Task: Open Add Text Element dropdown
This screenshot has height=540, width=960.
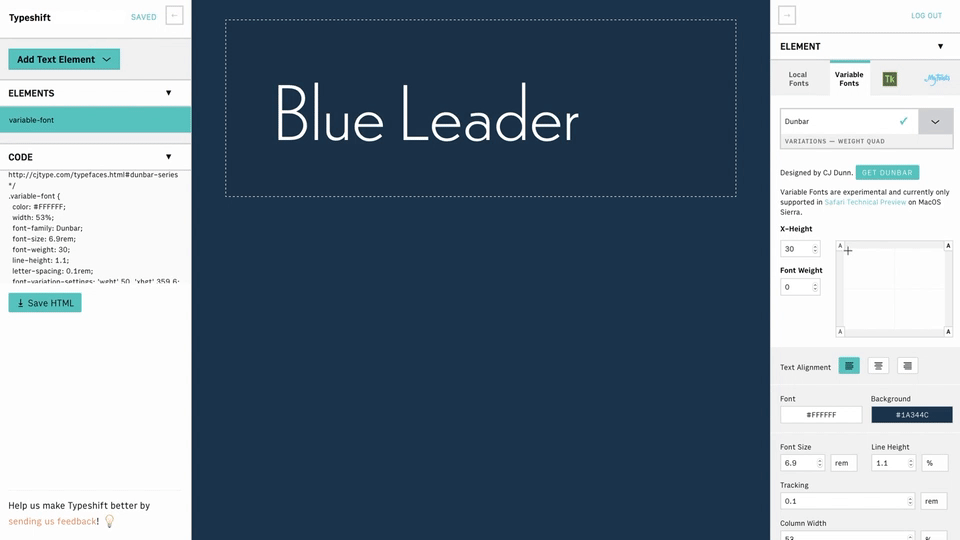Action: 64,59
